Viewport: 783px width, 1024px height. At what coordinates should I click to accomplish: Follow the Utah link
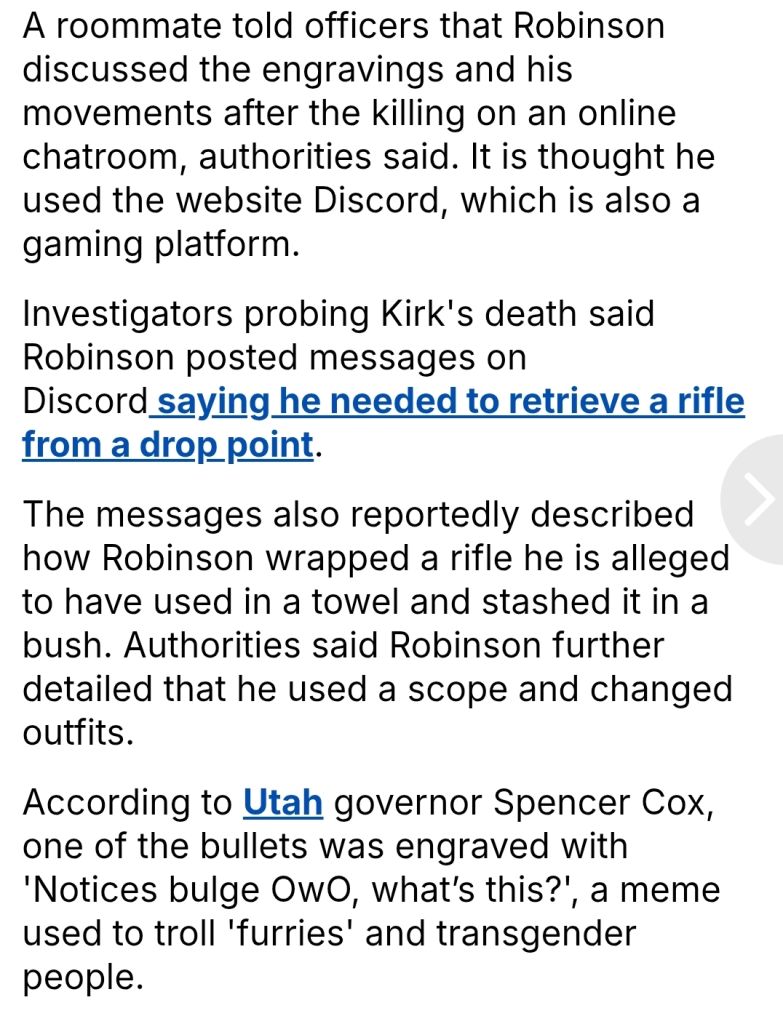click(x=283, y=802)
